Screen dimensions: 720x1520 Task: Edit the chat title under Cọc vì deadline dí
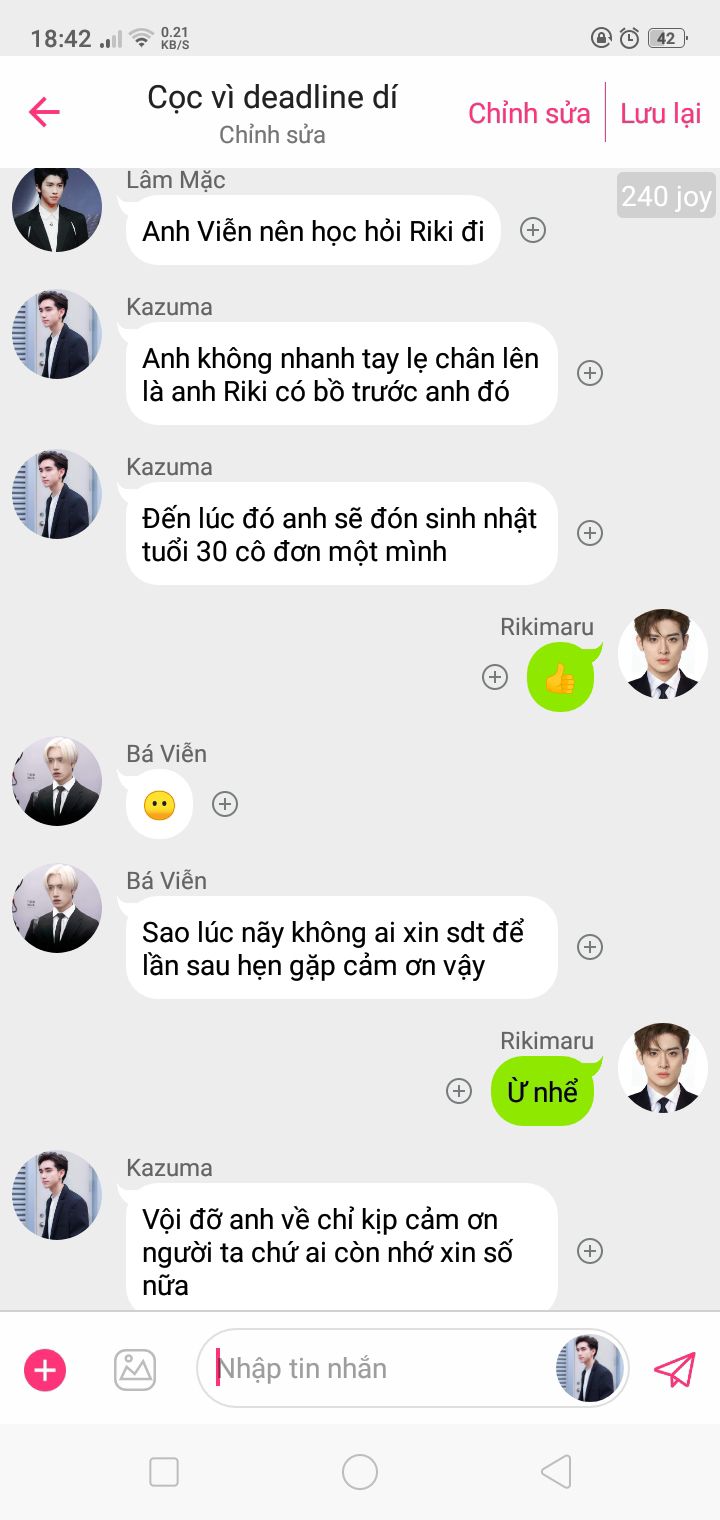(272, 135)
